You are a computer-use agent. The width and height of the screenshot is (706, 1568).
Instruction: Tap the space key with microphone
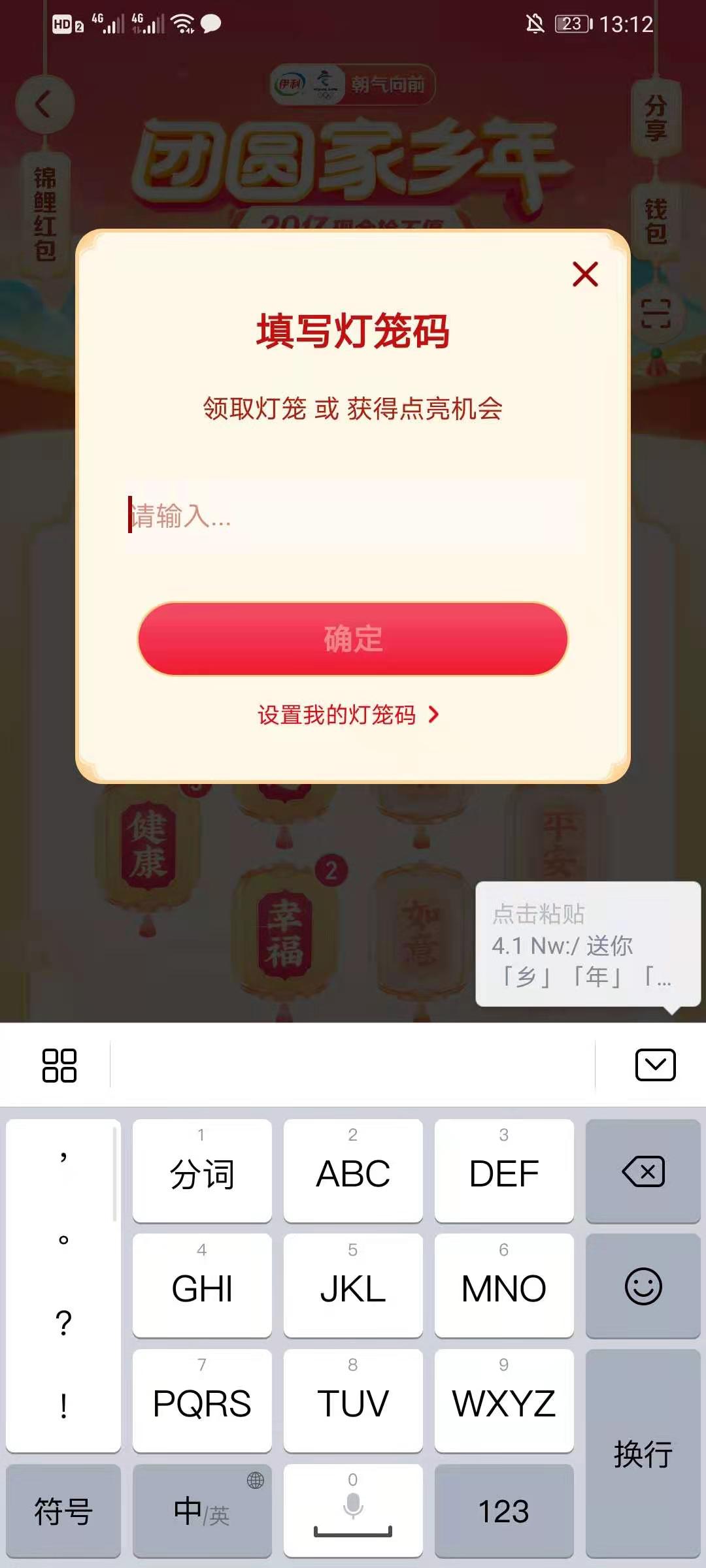(x=353, y=1511)
